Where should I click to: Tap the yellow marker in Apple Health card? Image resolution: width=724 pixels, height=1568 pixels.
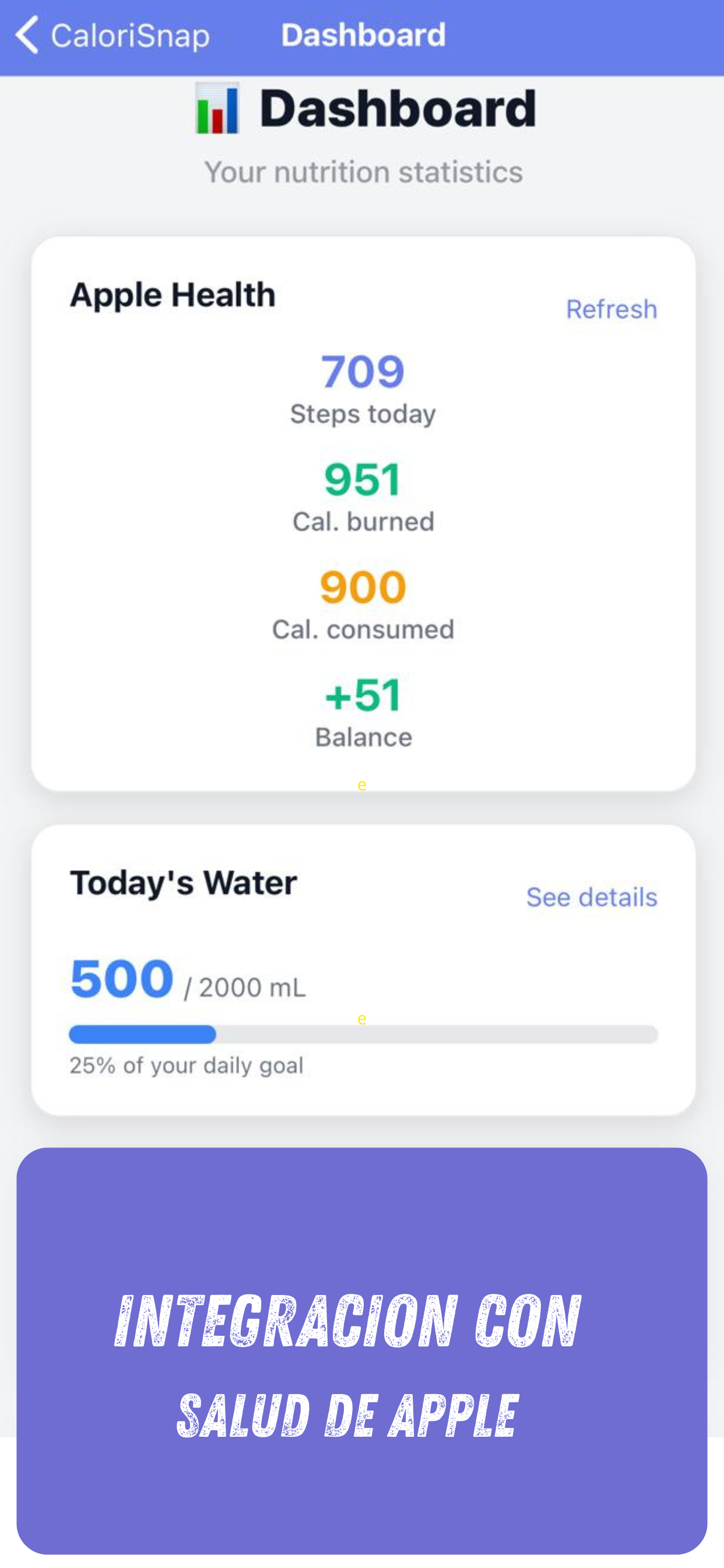pos(362,785)
